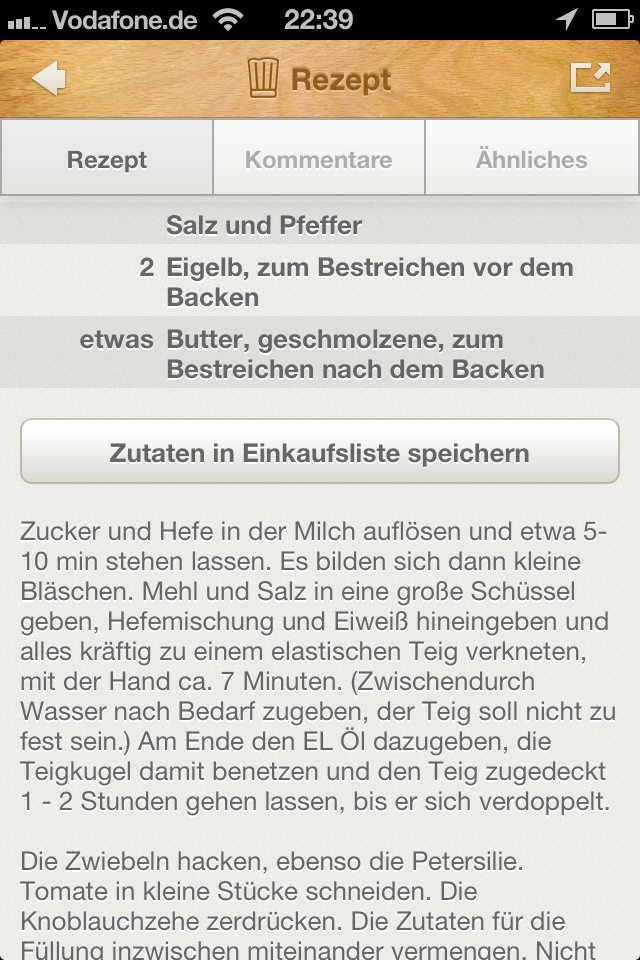
Task: Switch to the Kommentare tab
Action: tap(319, 159)
